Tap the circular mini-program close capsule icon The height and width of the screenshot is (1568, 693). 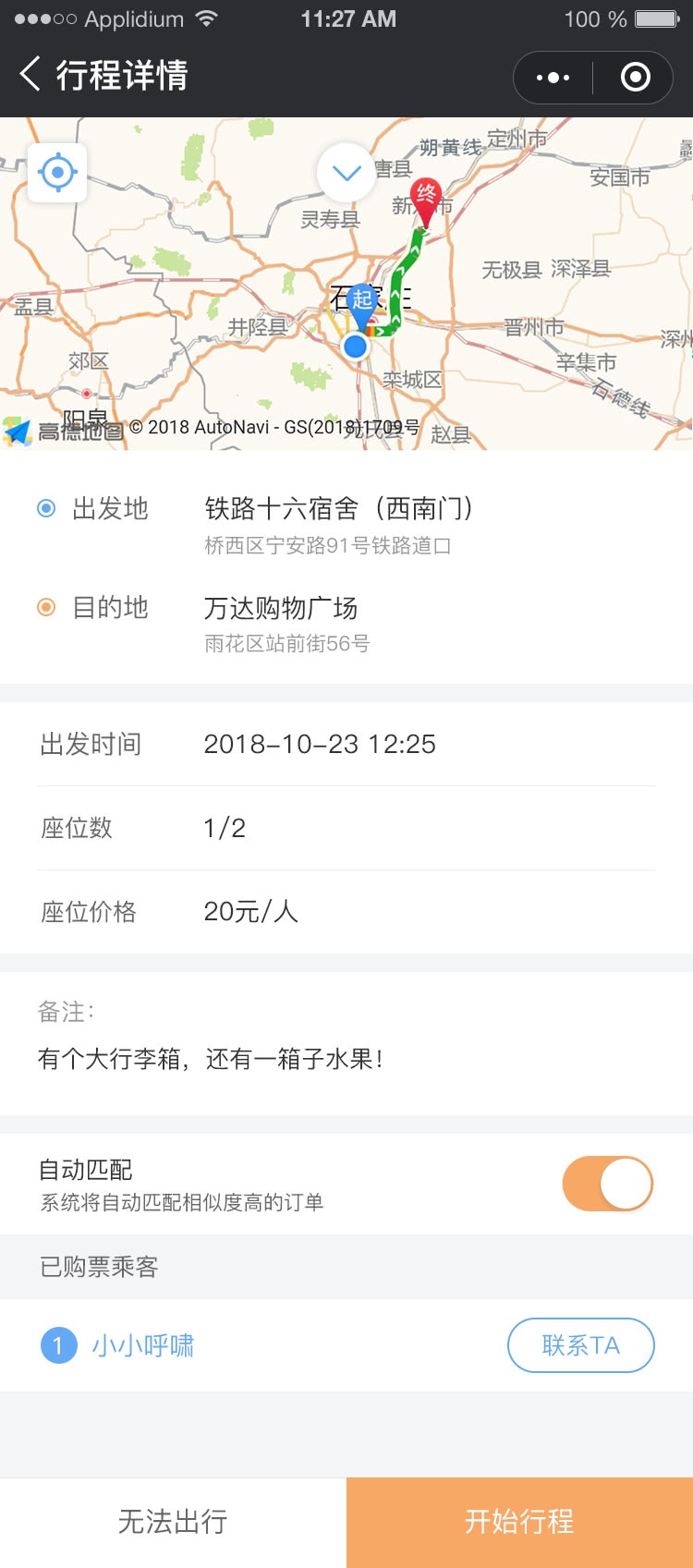click(x=634, y=78)
